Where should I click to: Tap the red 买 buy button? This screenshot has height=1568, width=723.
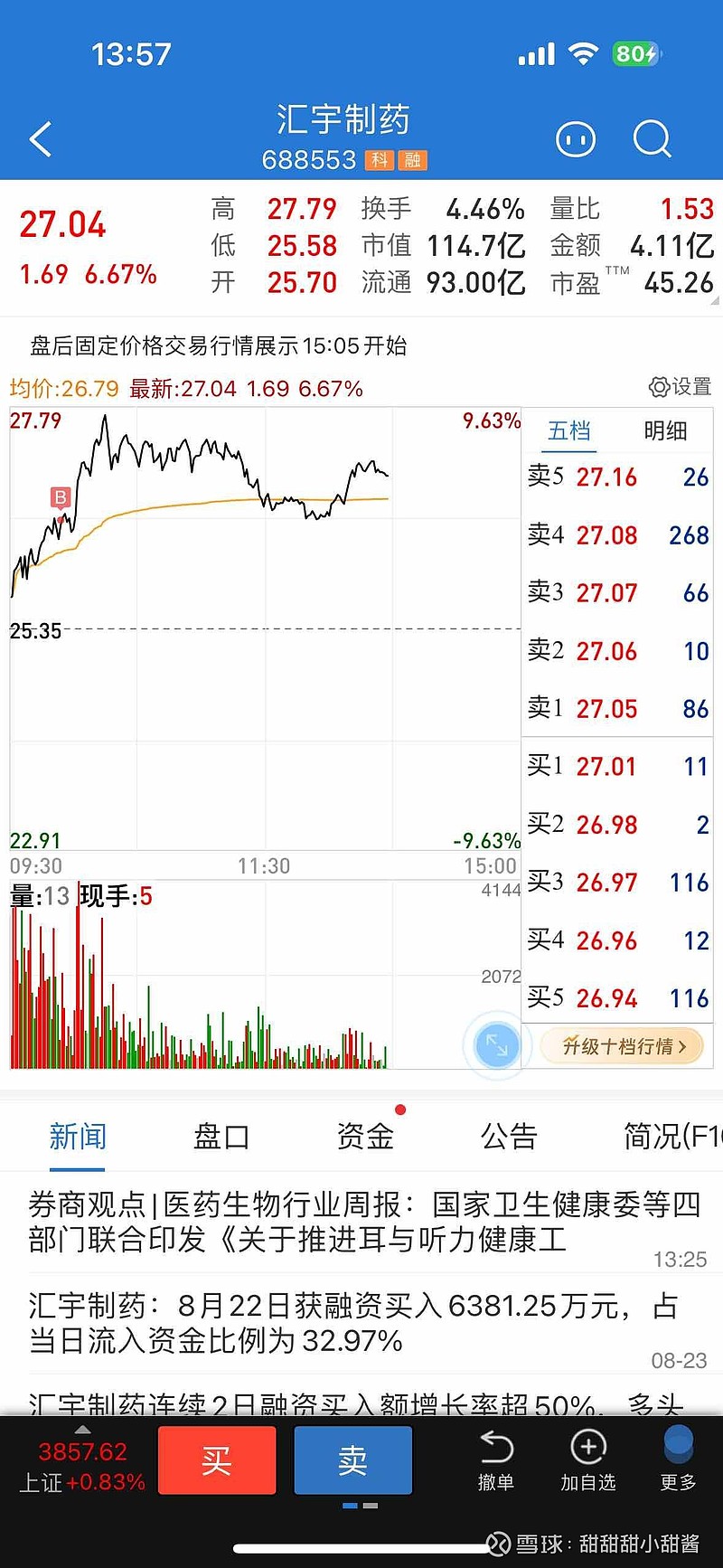point(217,1460)
